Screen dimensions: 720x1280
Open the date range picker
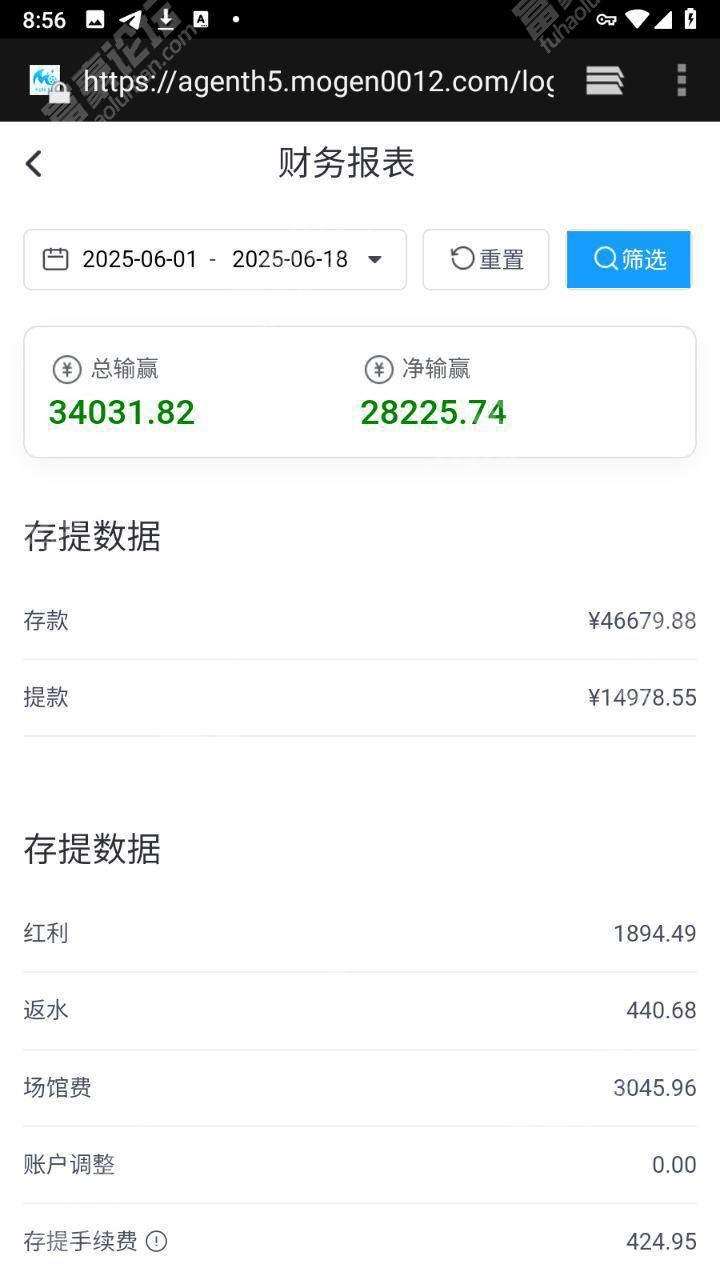[x=215, y=260]
